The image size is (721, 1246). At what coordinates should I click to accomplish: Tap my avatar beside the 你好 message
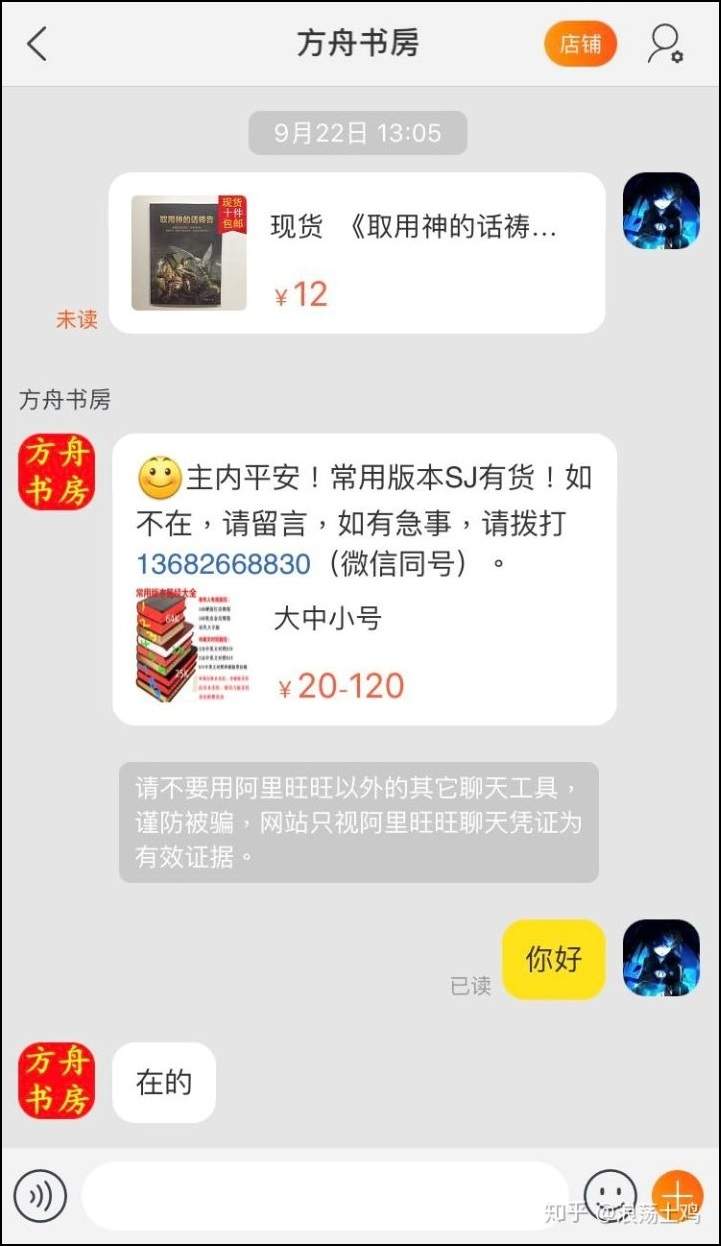pos(661,958)
